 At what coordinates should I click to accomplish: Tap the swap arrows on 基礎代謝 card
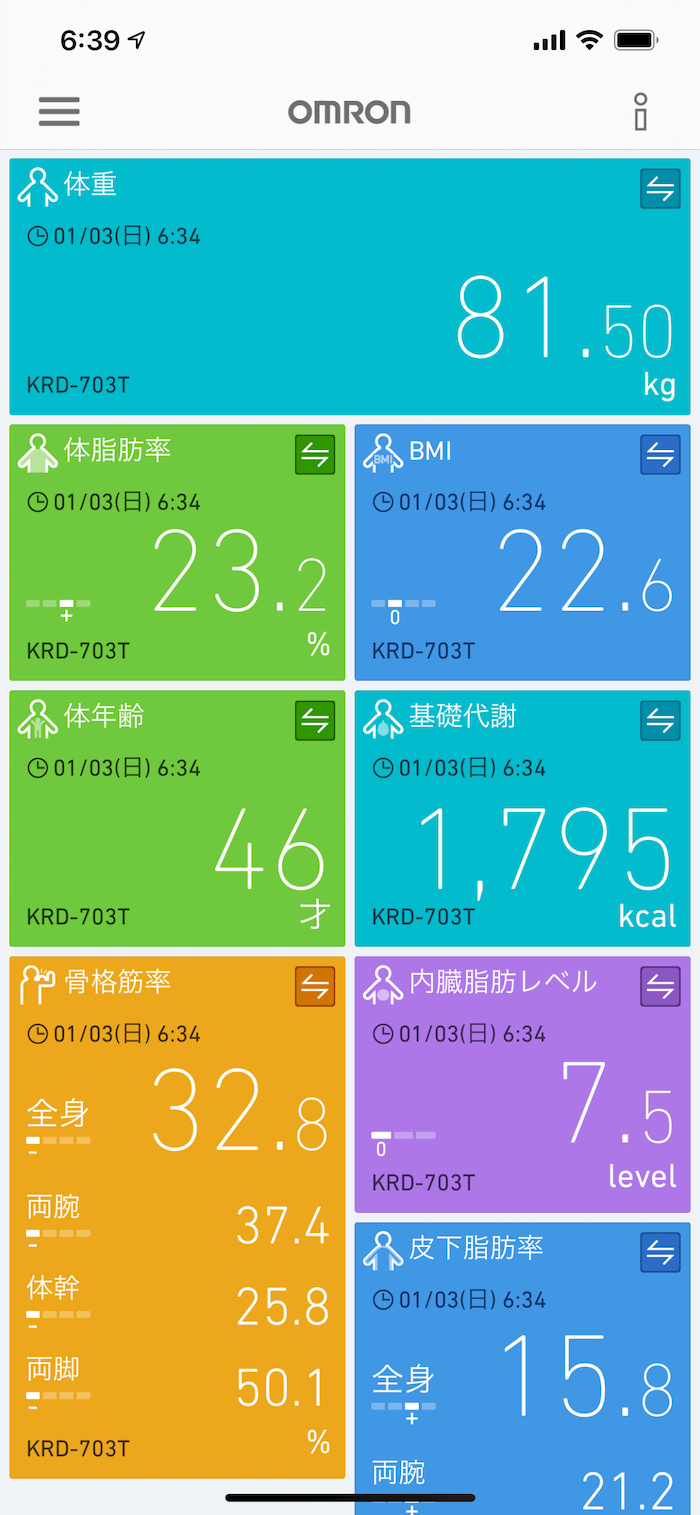click(x=660, y=721)
